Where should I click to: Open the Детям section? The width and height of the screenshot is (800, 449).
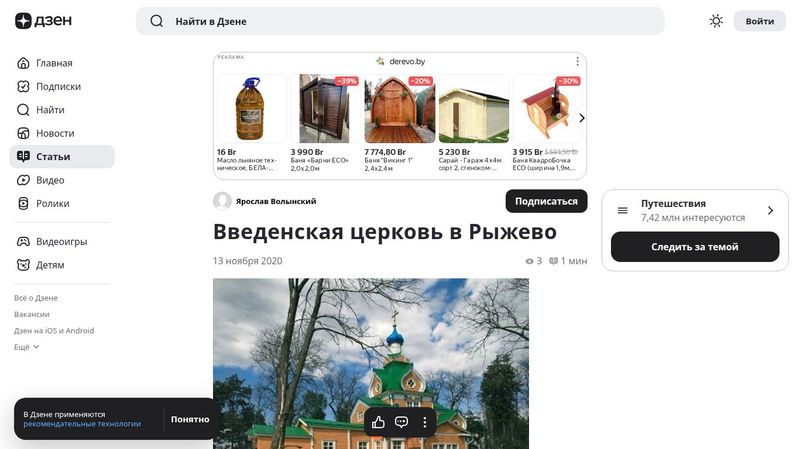point(50,265)
